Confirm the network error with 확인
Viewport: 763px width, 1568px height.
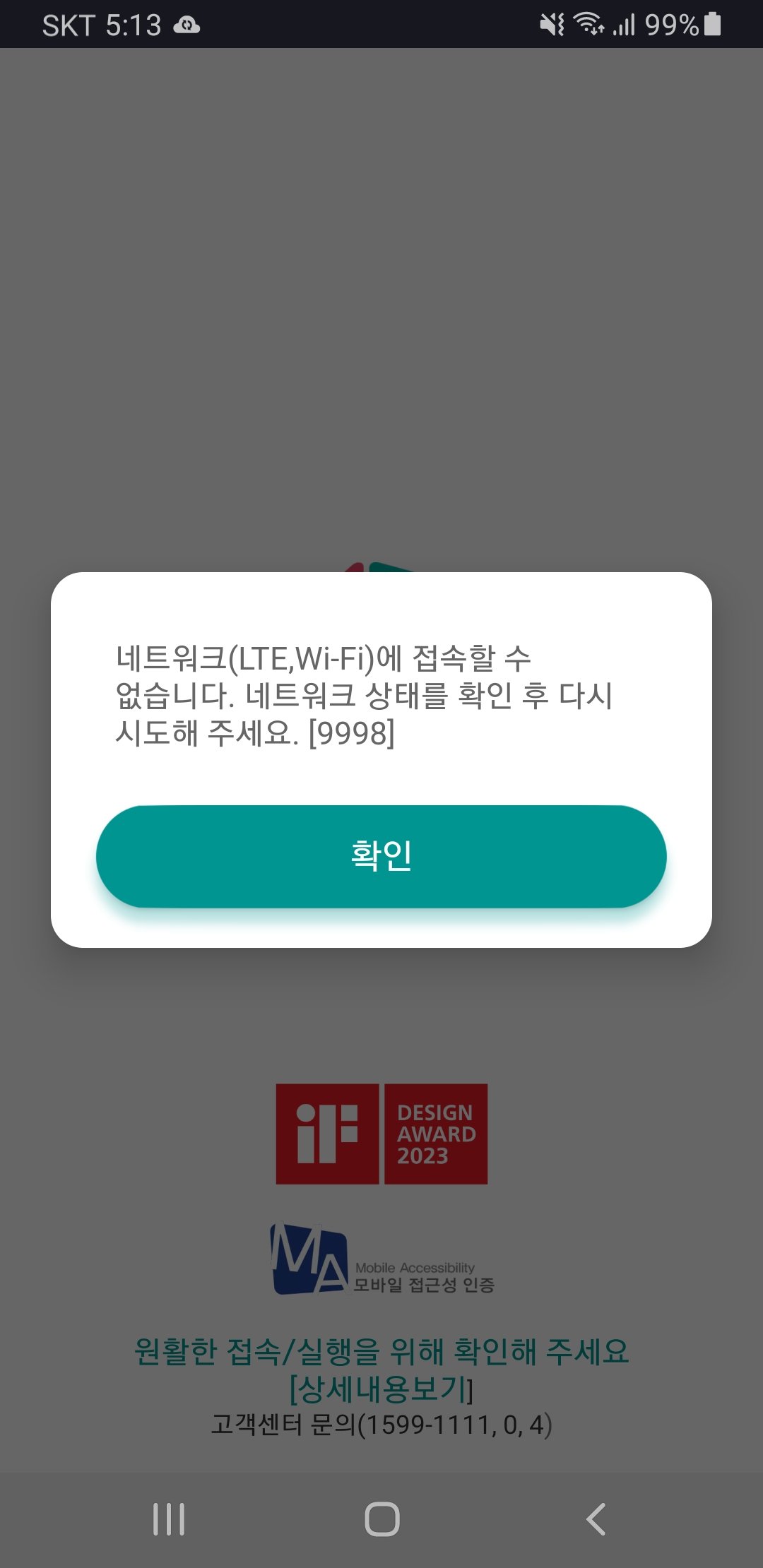pyautogui.click(x=381, y=856)
